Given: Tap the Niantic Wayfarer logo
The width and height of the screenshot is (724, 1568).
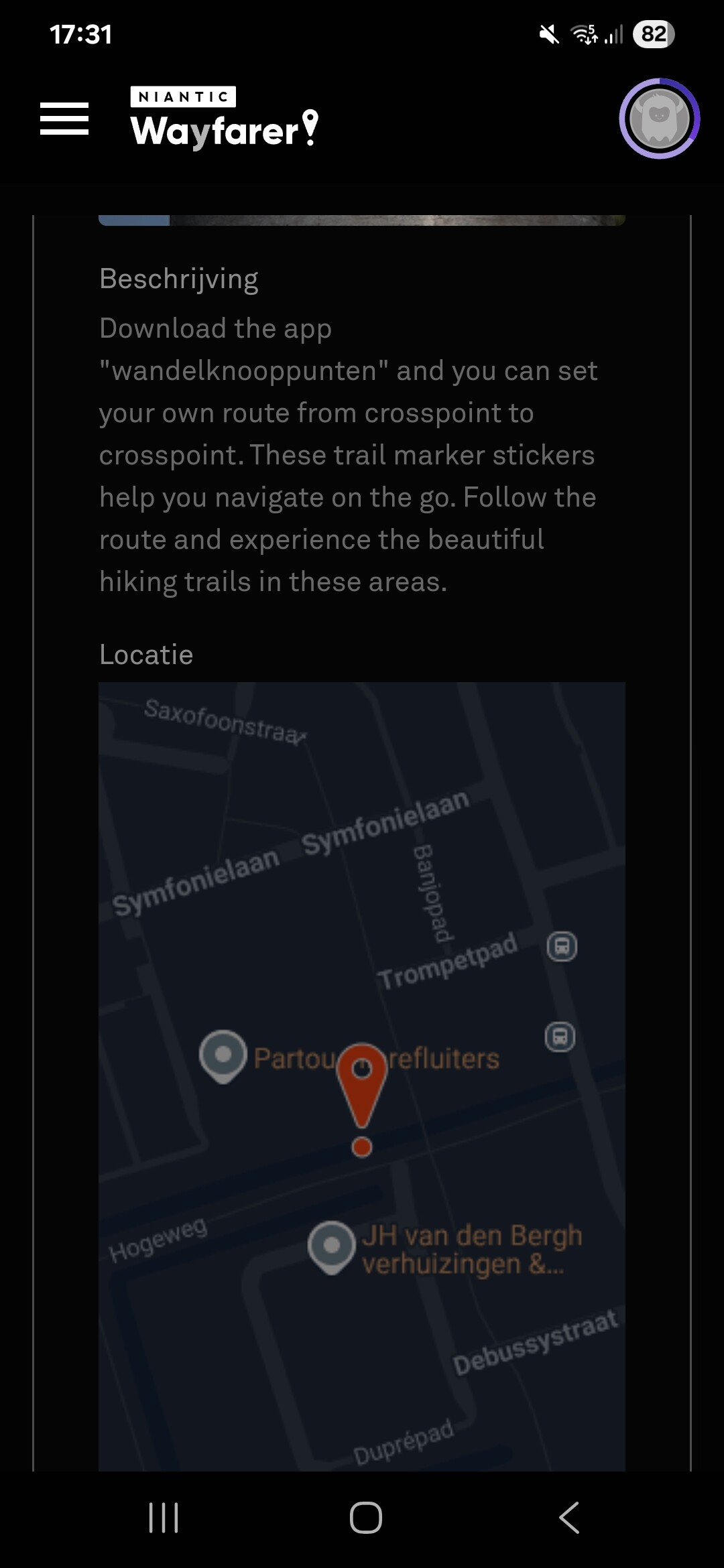Looking at the screenshot, I should 225,118.
